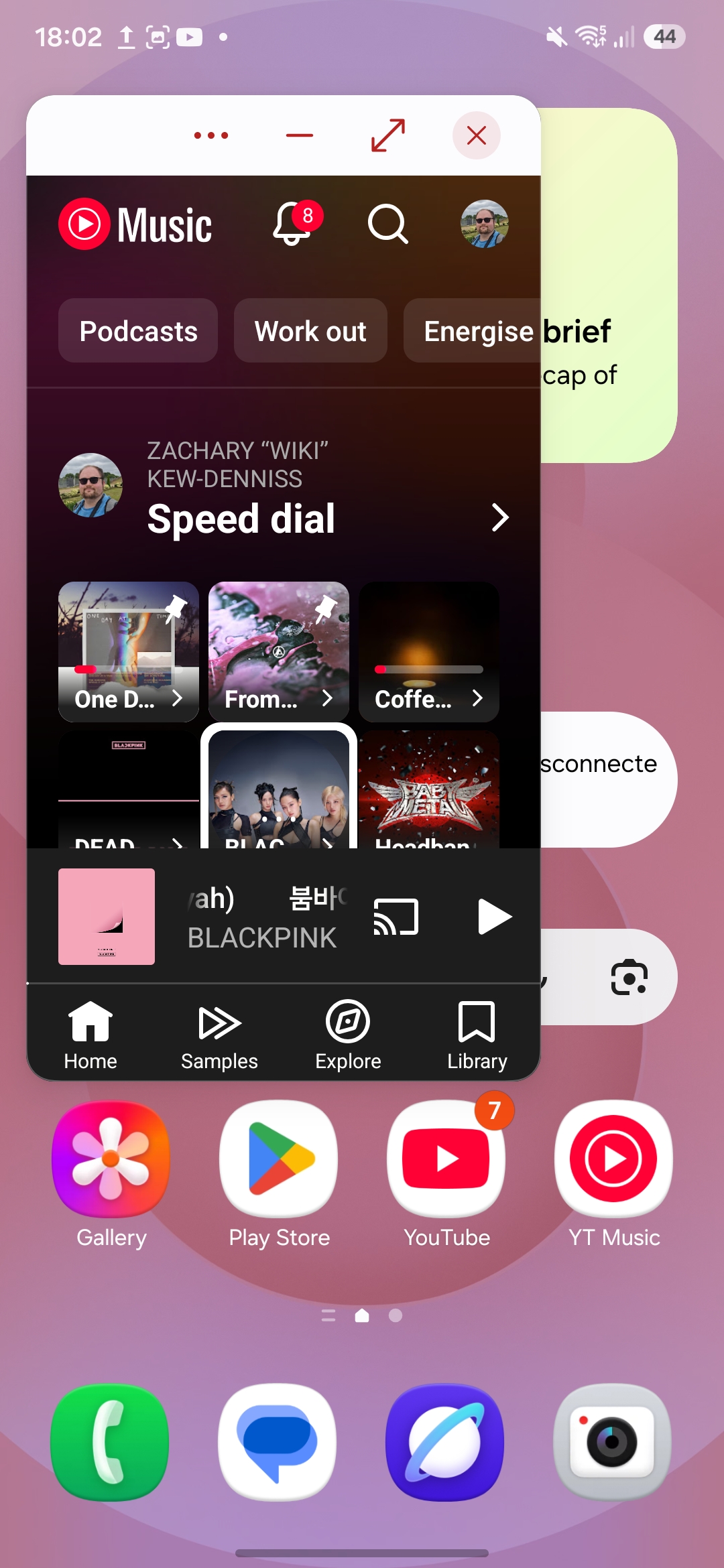
Task: Switch to the Home tab
Action: tap(90, 1034)
